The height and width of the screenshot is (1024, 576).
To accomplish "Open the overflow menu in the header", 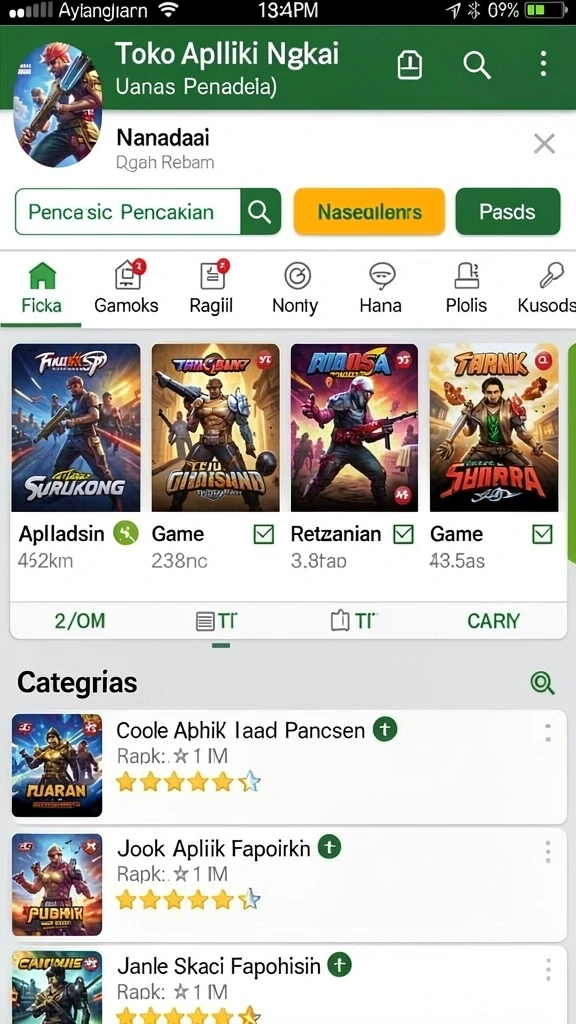I will [x=543, y=65].
